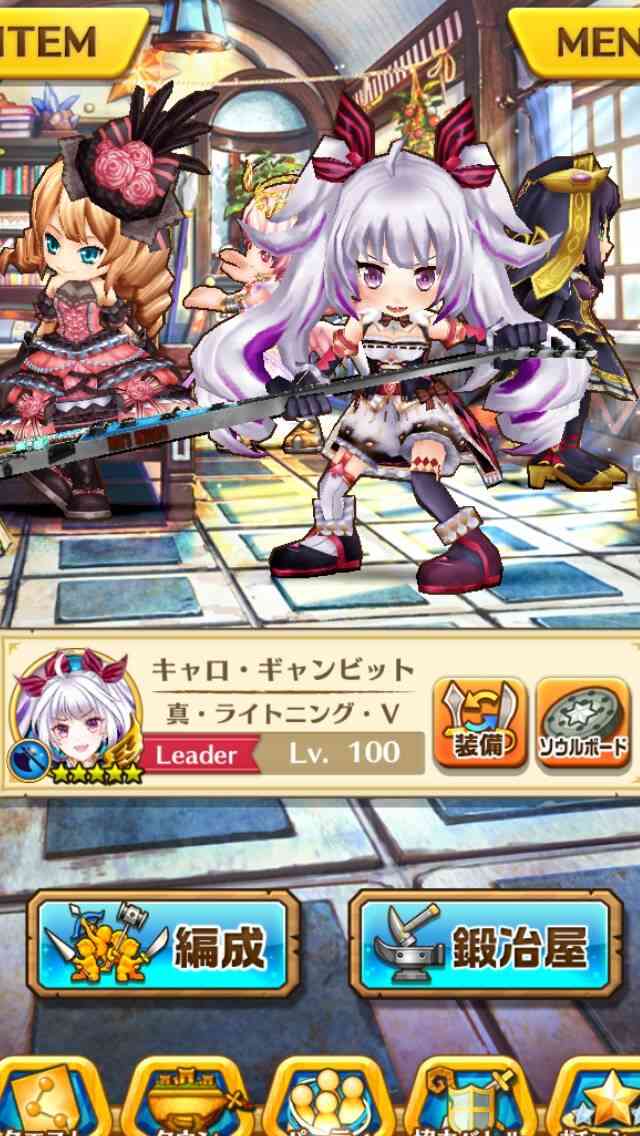Open 編成 party formation
This screenshot has height=1136, width=640.
coord(163,945)
